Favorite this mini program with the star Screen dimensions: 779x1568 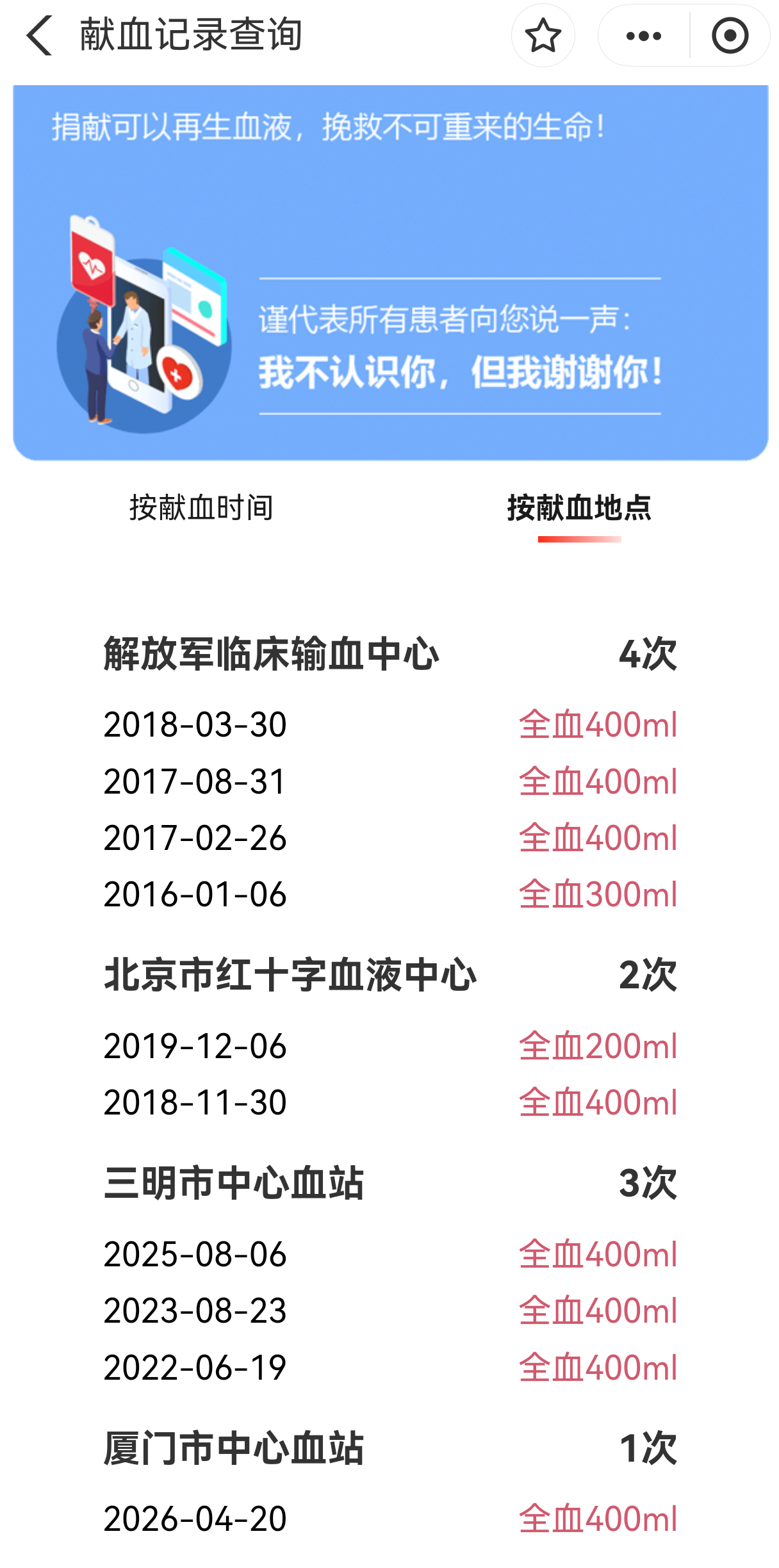(x=543, y=36)
